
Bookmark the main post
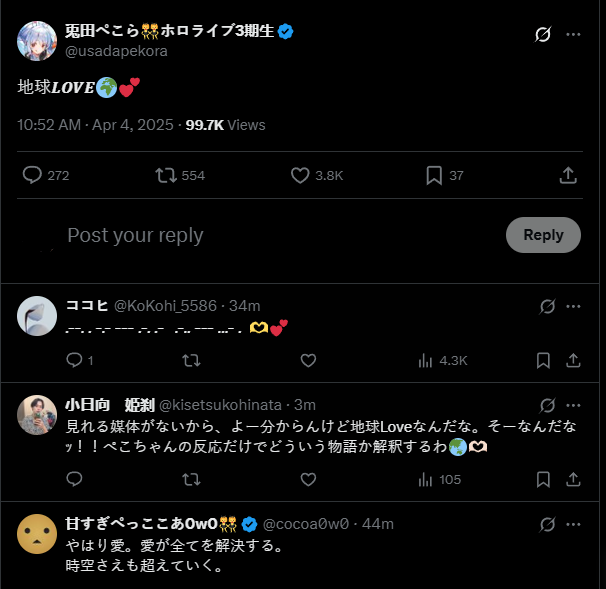(x=434, y=175)
